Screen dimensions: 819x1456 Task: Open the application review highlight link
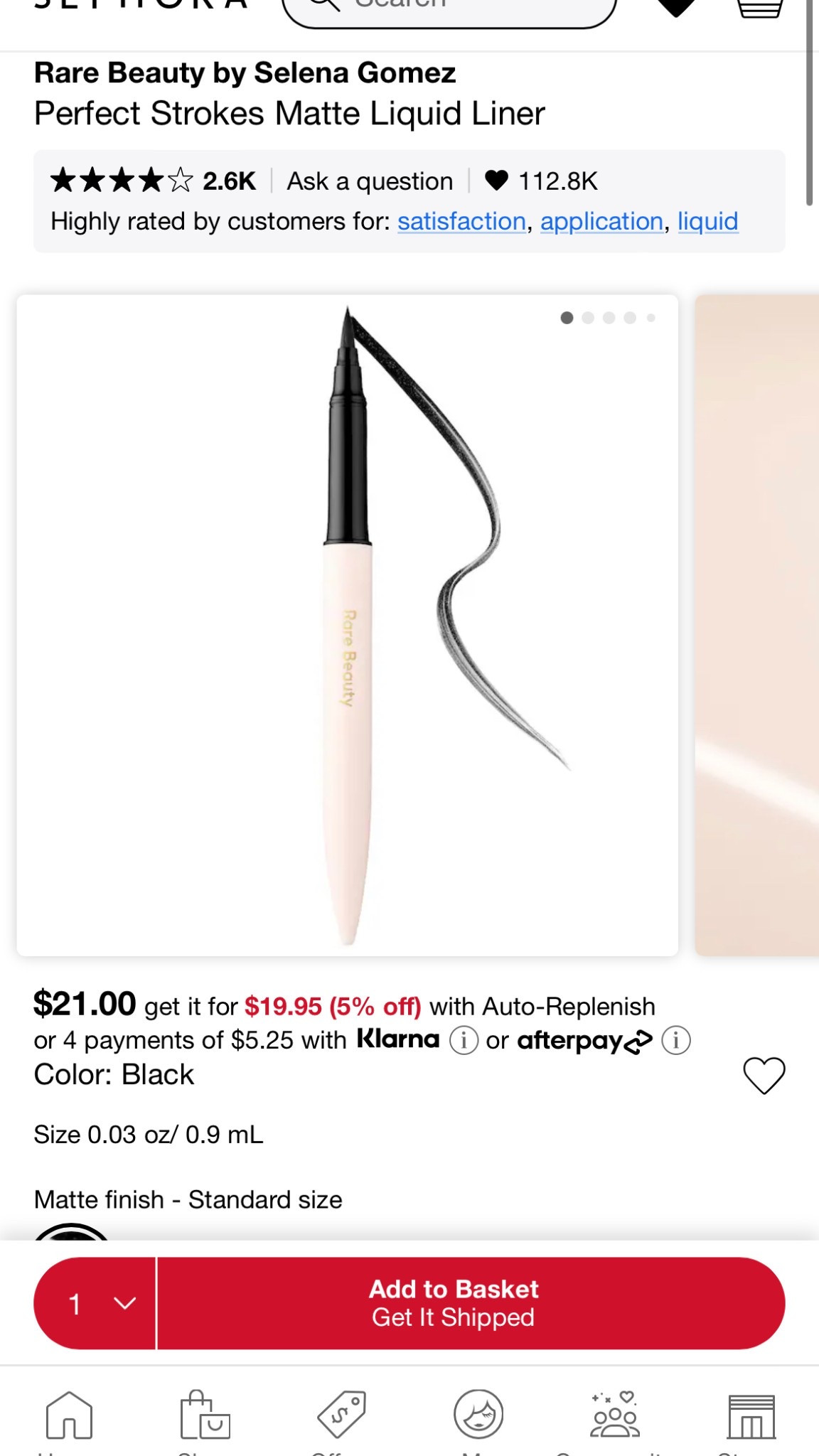[x=601, y=221]
